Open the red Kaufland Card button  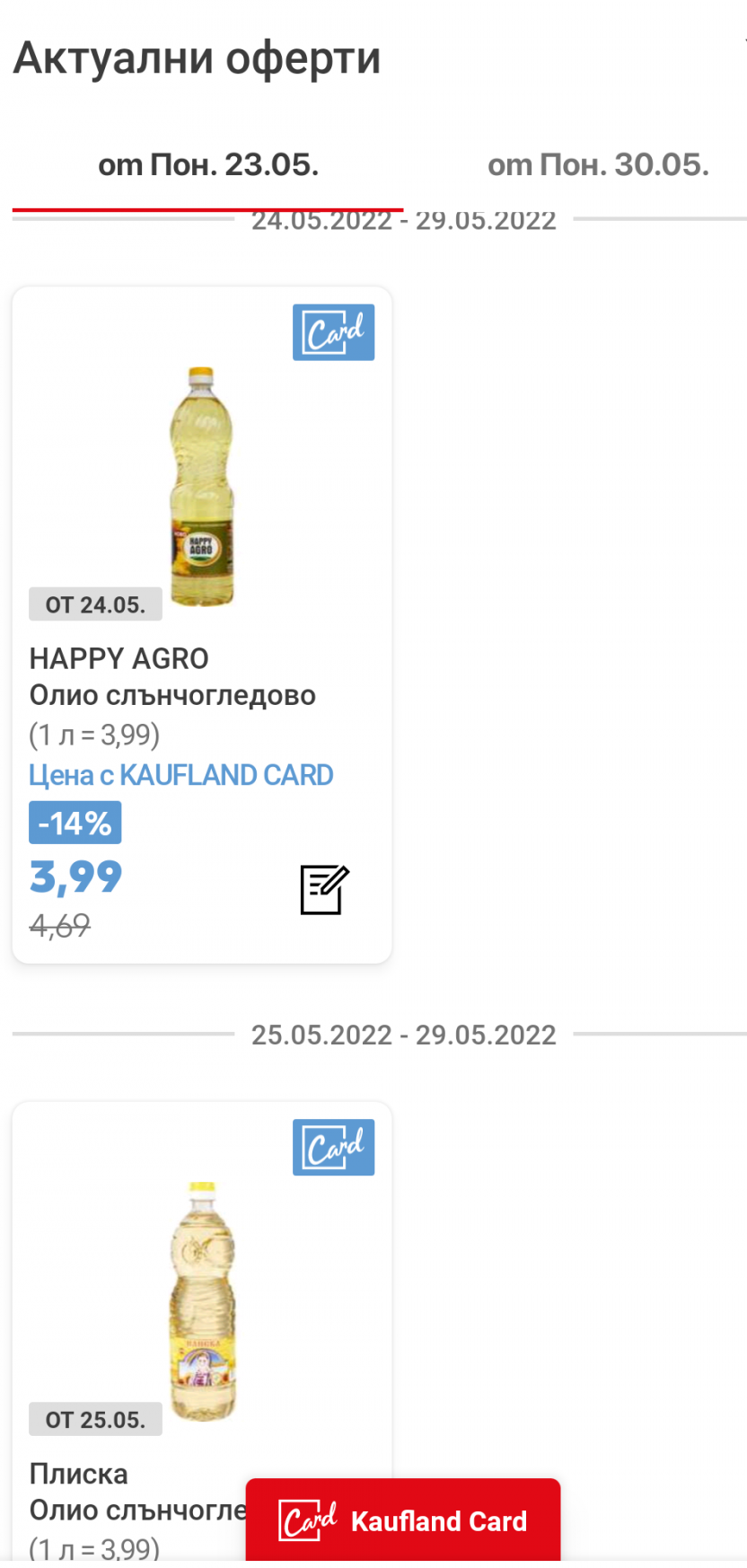(x=402, y=1521)
